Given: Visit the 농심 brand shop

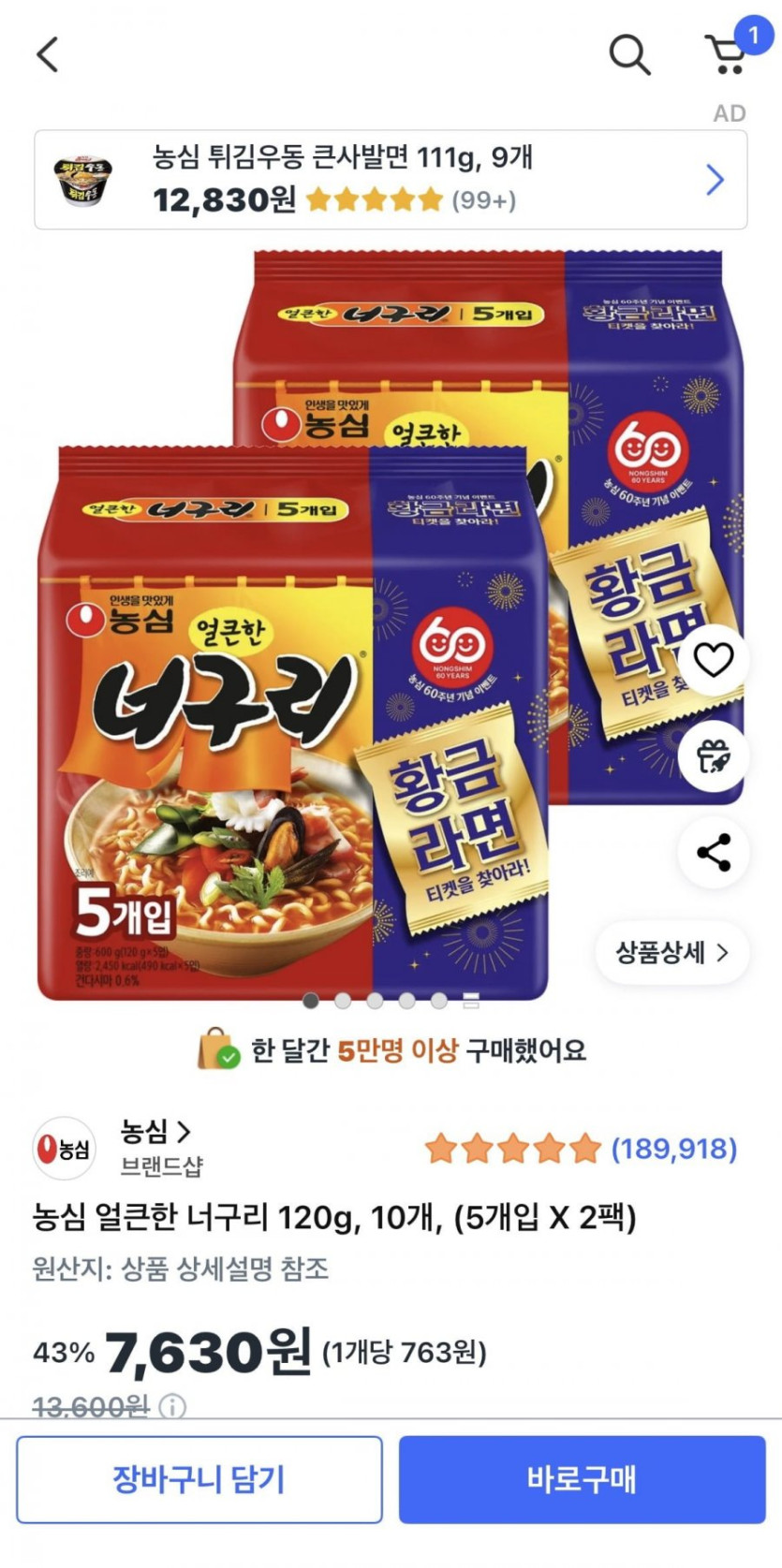Looking at the screenshot, I should [155, 1132].
